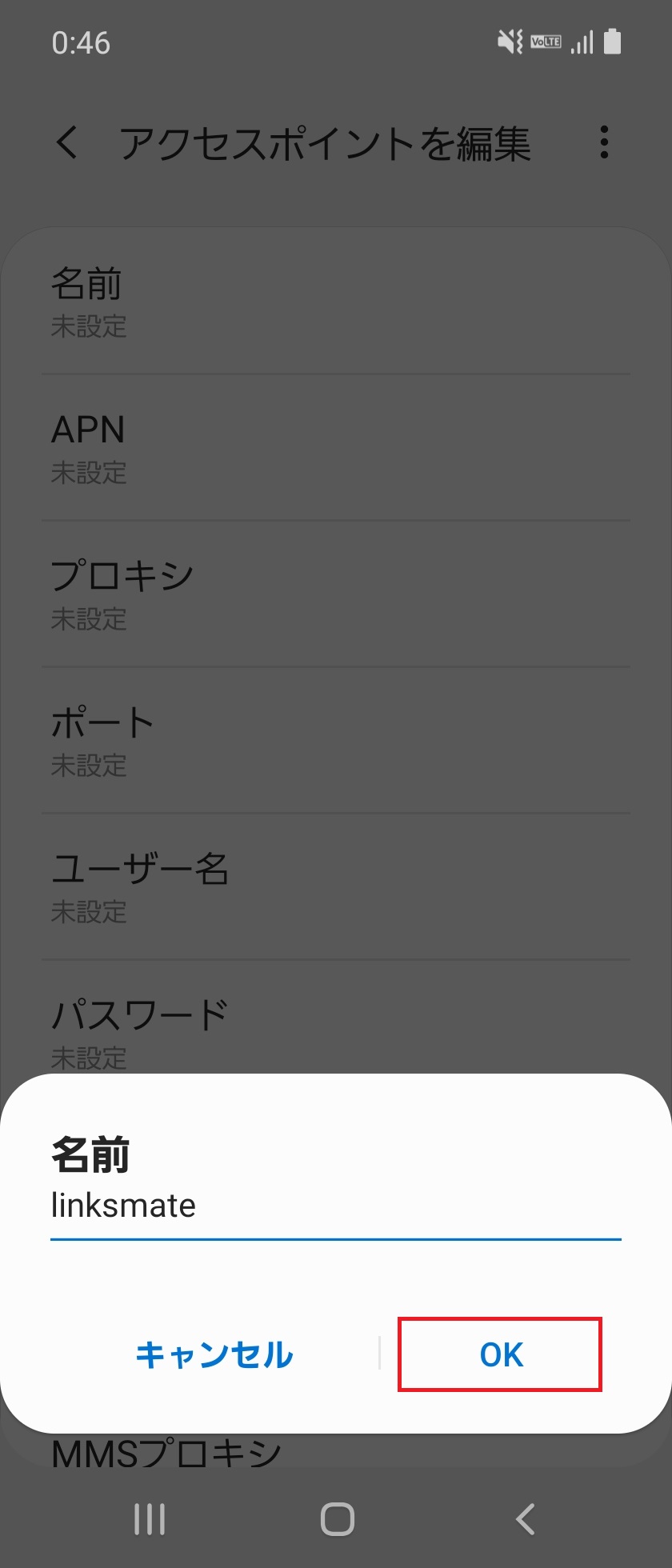The height and width of the screenshot is (1568, 672).
Task: Tap the back button in navigation bar
Action: click(x=524, y=1518)
